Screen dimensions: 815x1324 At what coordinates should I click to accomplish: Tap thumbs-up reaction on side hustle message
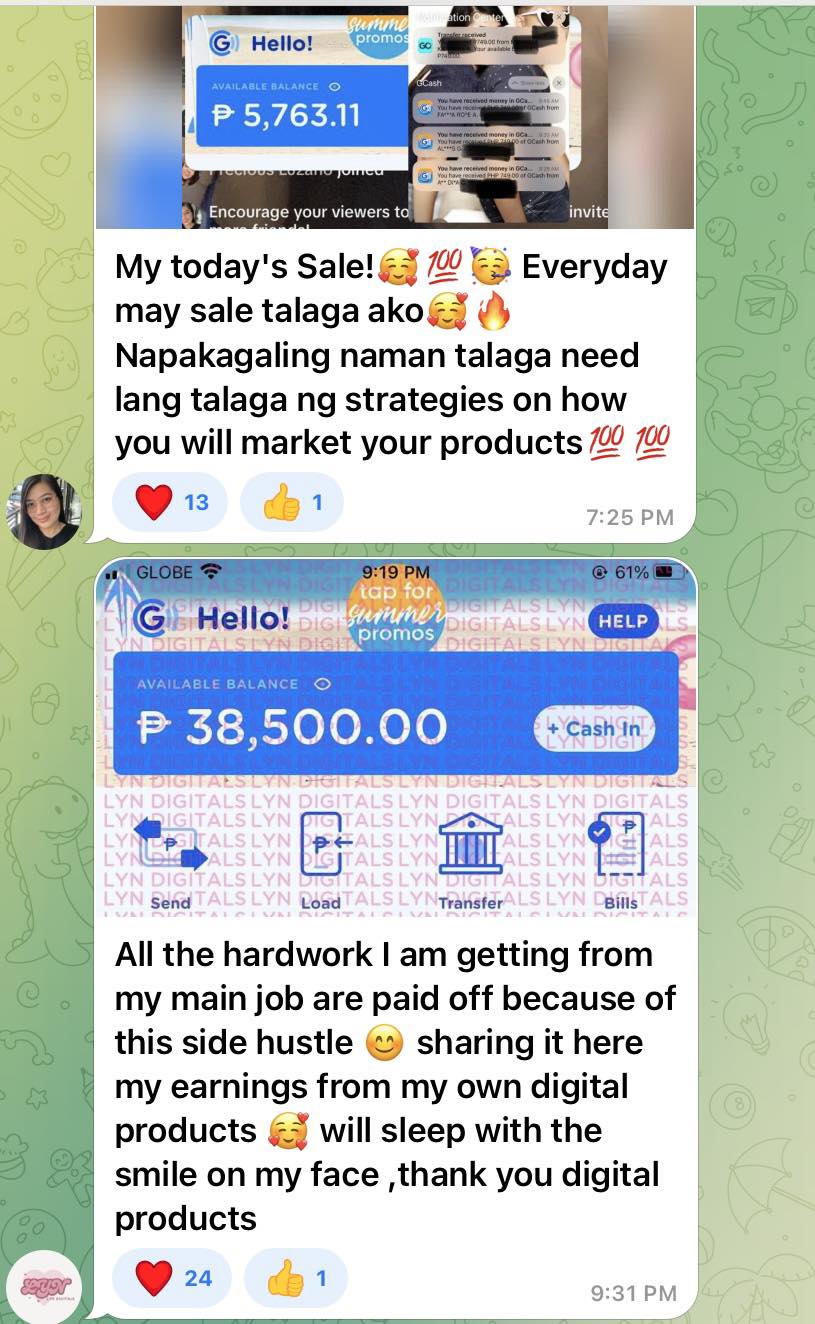[295, 1277]
